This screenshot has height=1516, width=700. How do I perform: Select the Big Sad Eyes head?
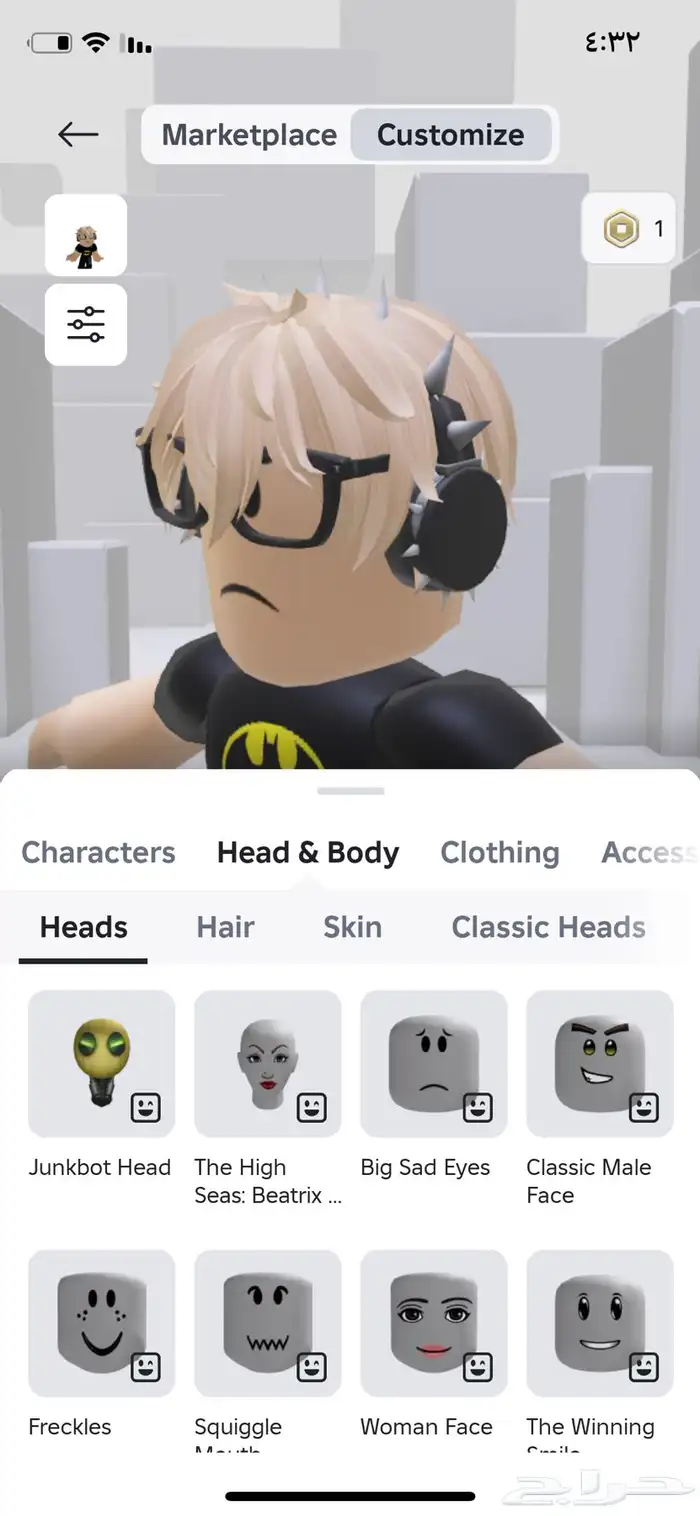tap(433, 1064)
